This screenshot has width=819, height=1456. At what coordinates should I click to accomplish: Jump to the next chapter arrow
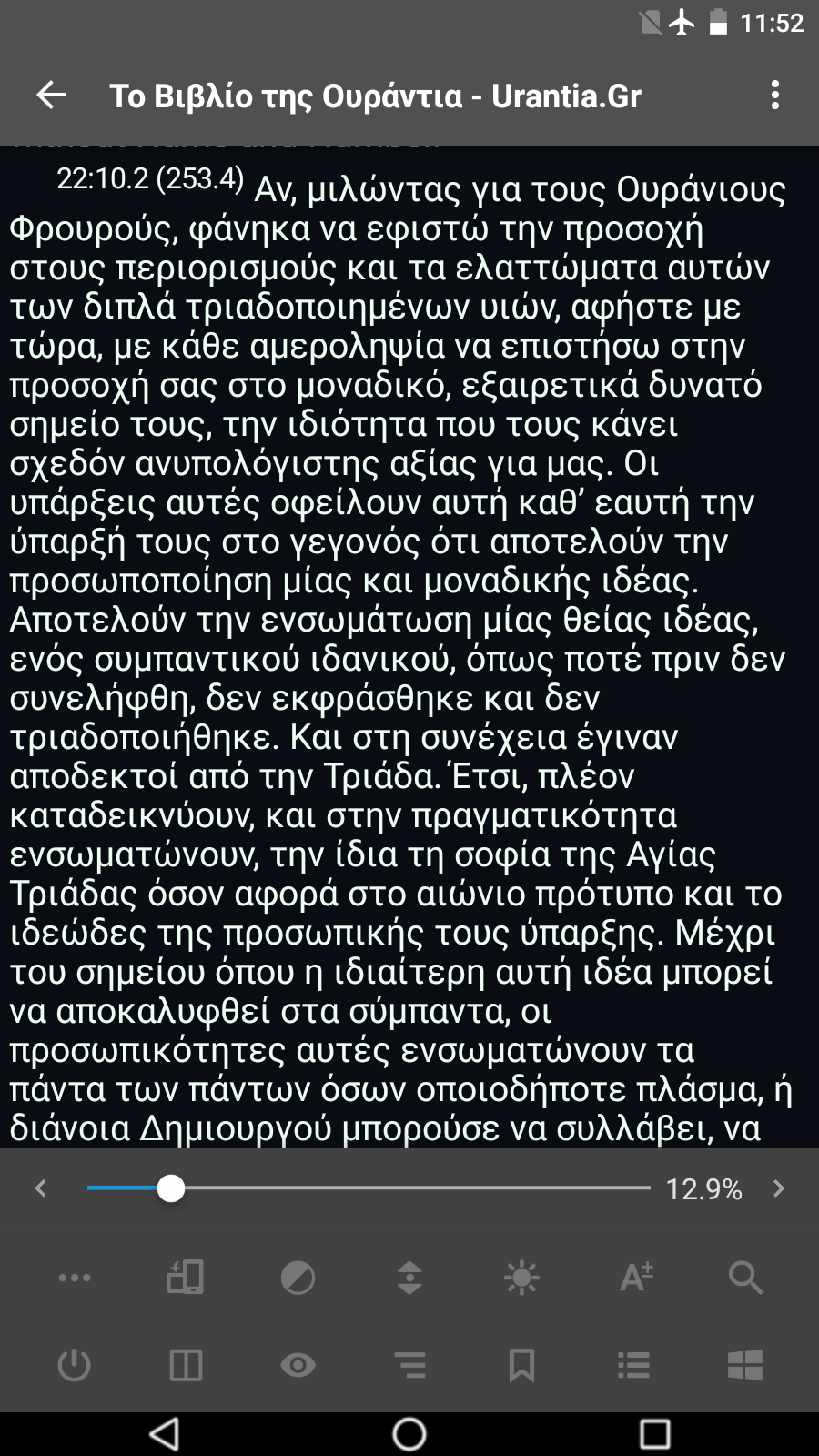pos(778,1188)
